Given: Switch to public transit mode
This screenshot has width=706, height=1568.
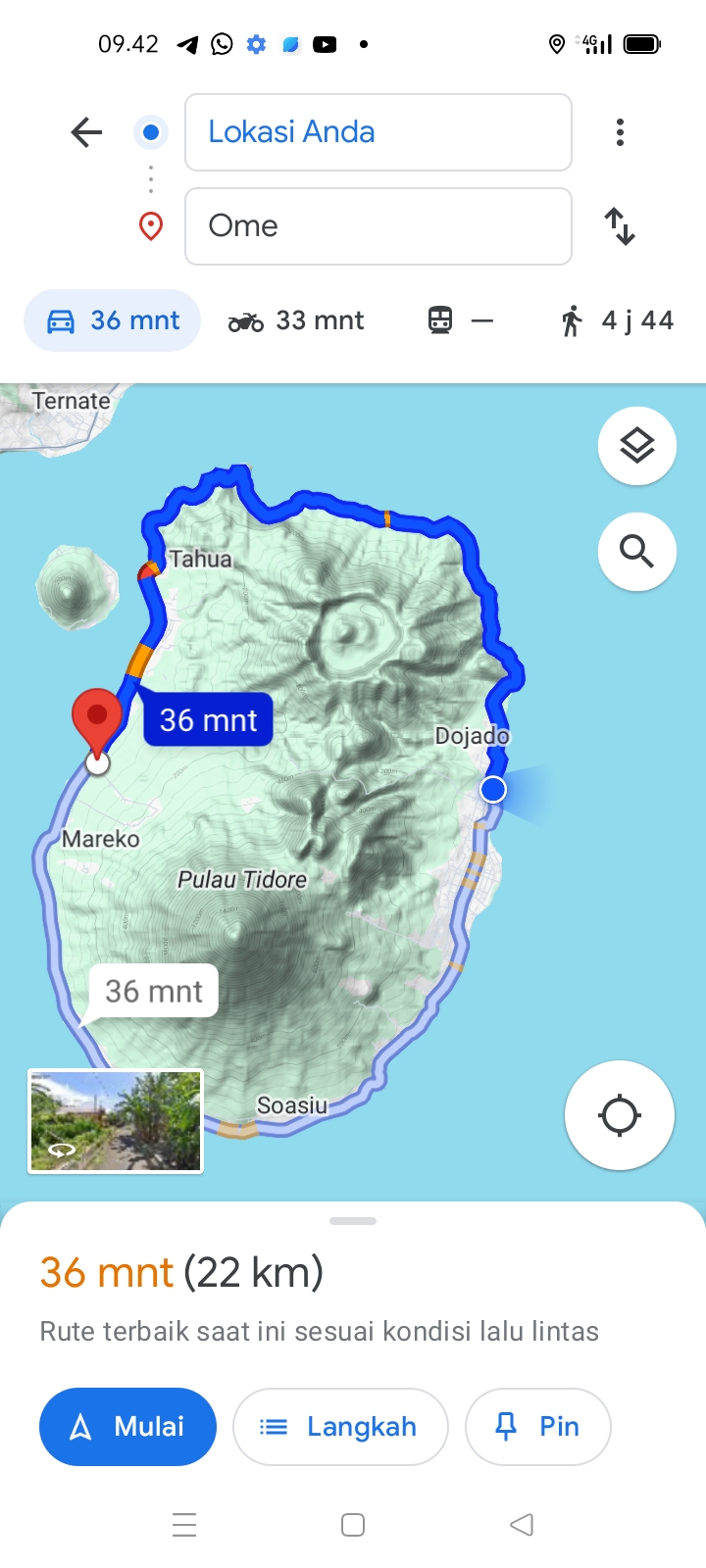Looking at the screenshot, I should [x=461, y=320].
